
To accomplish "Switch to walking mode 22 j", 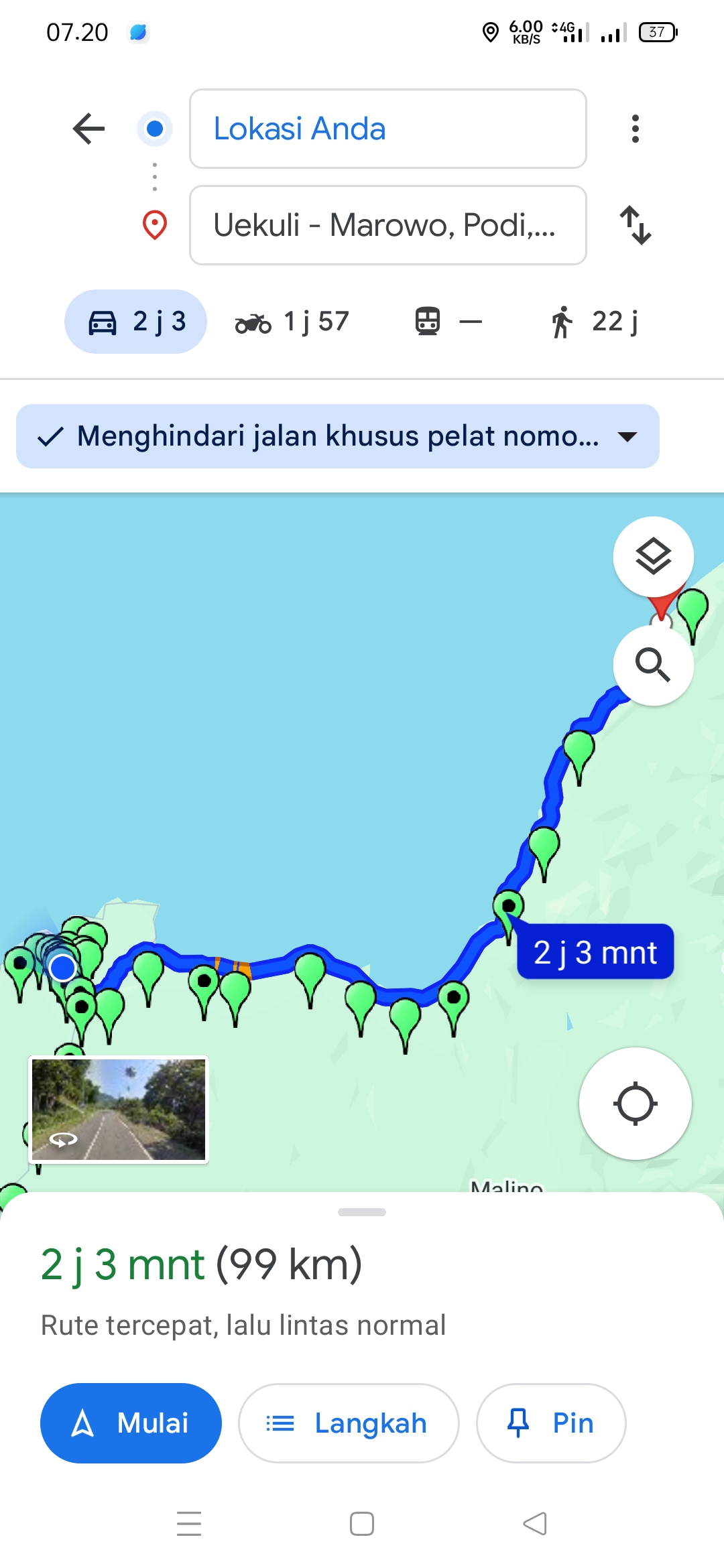I will pos(595,322).
